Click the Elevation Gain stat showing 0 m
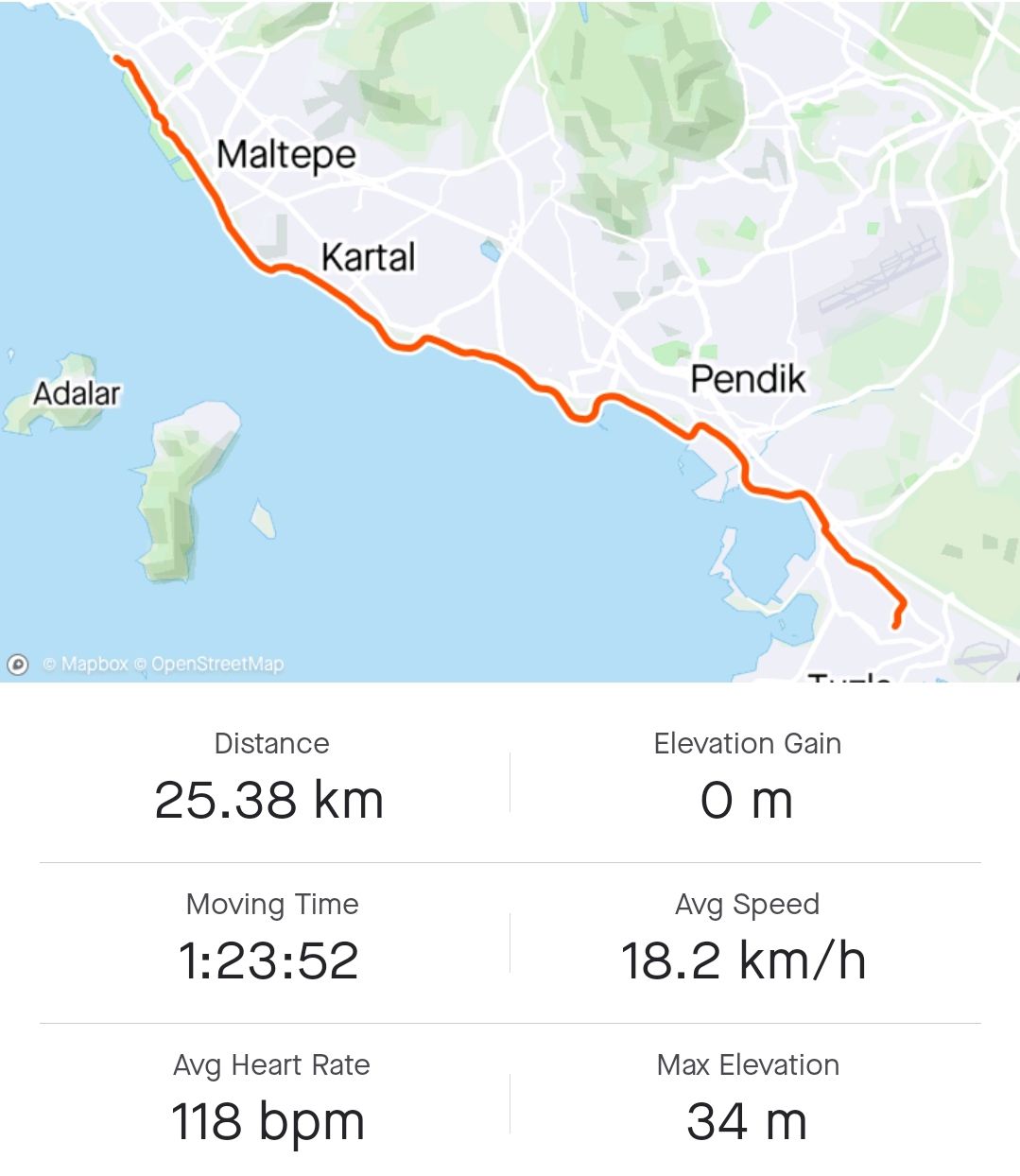1020x1176 pixels. pos(748,801)
